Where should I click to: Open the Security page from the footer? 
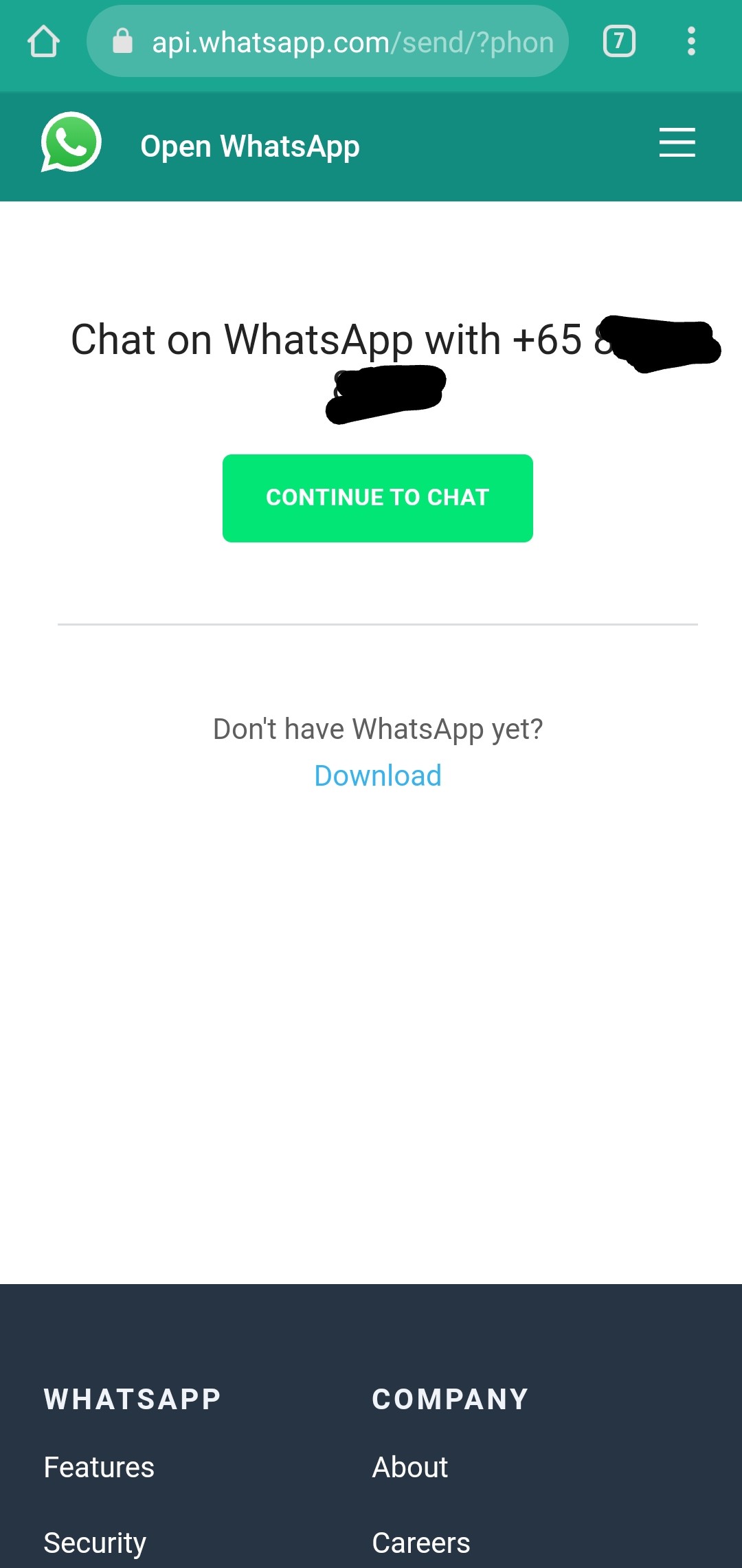94,1542
